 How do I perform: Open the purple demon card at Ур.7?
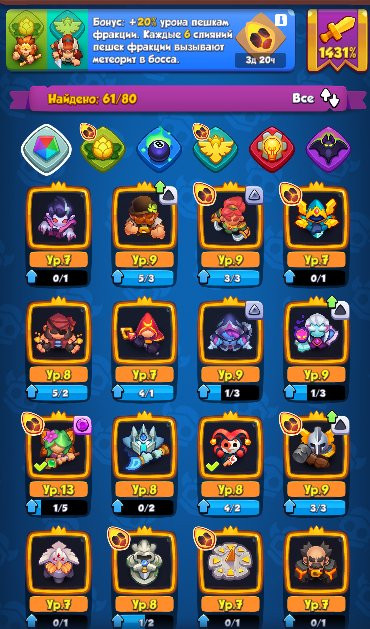58,235
